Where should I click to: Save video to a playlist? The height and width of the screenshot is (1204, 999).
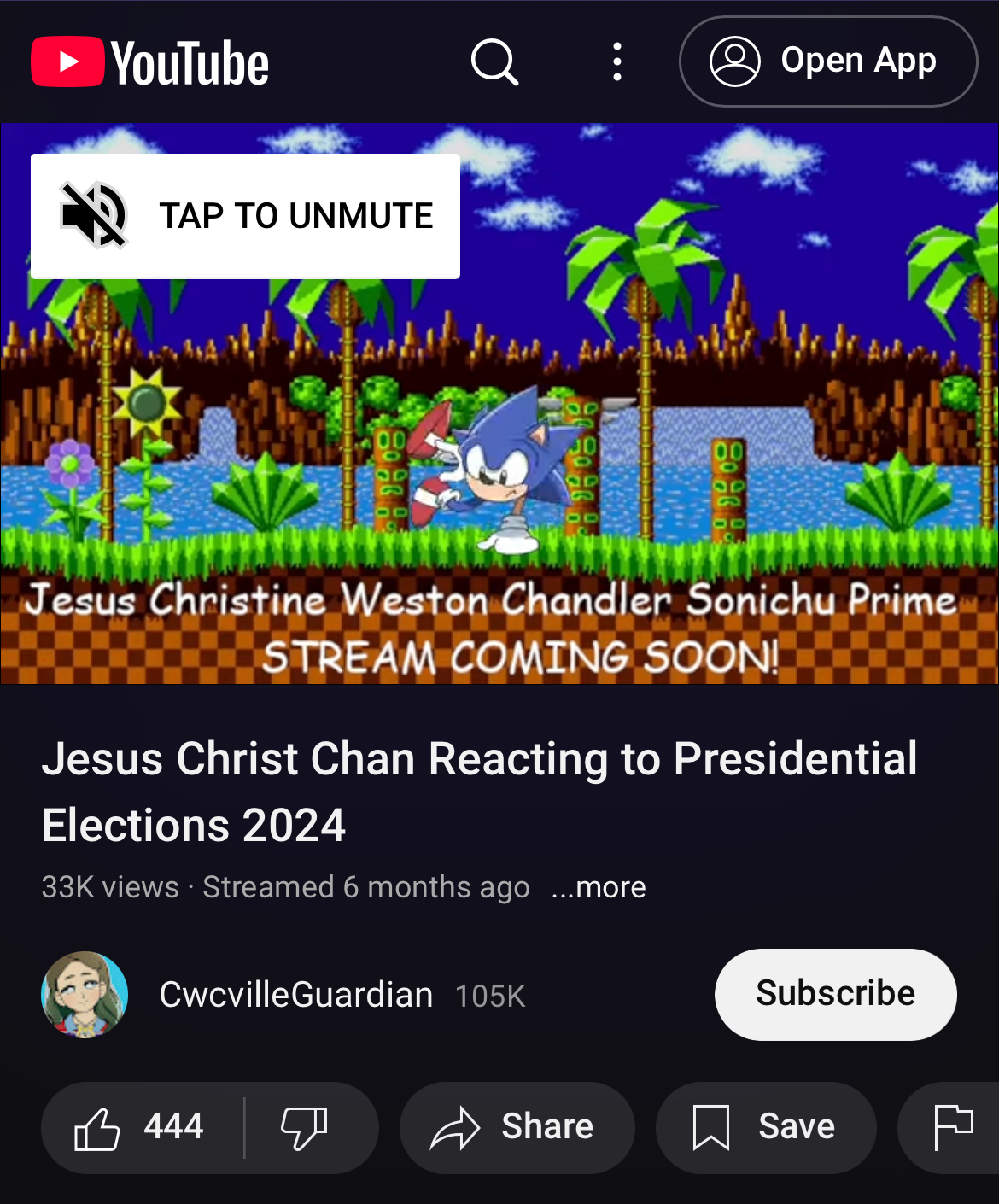coord(766,1128)
